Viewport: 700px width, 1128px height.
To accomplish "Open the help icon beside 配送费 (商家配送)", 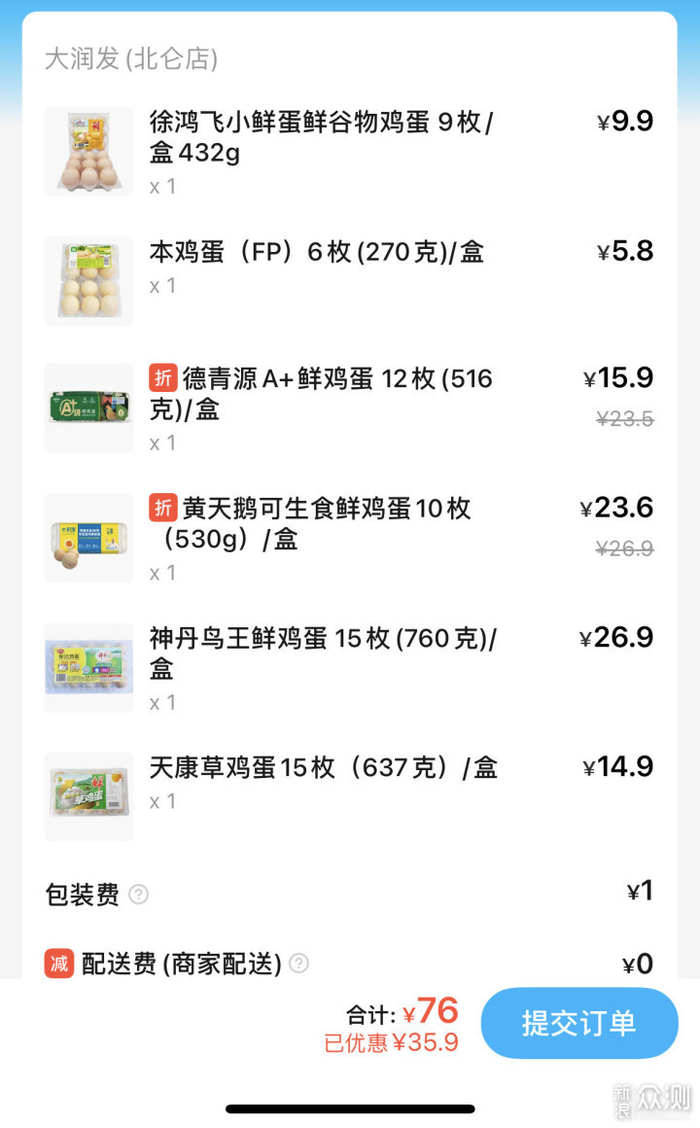I will point(299,964).
